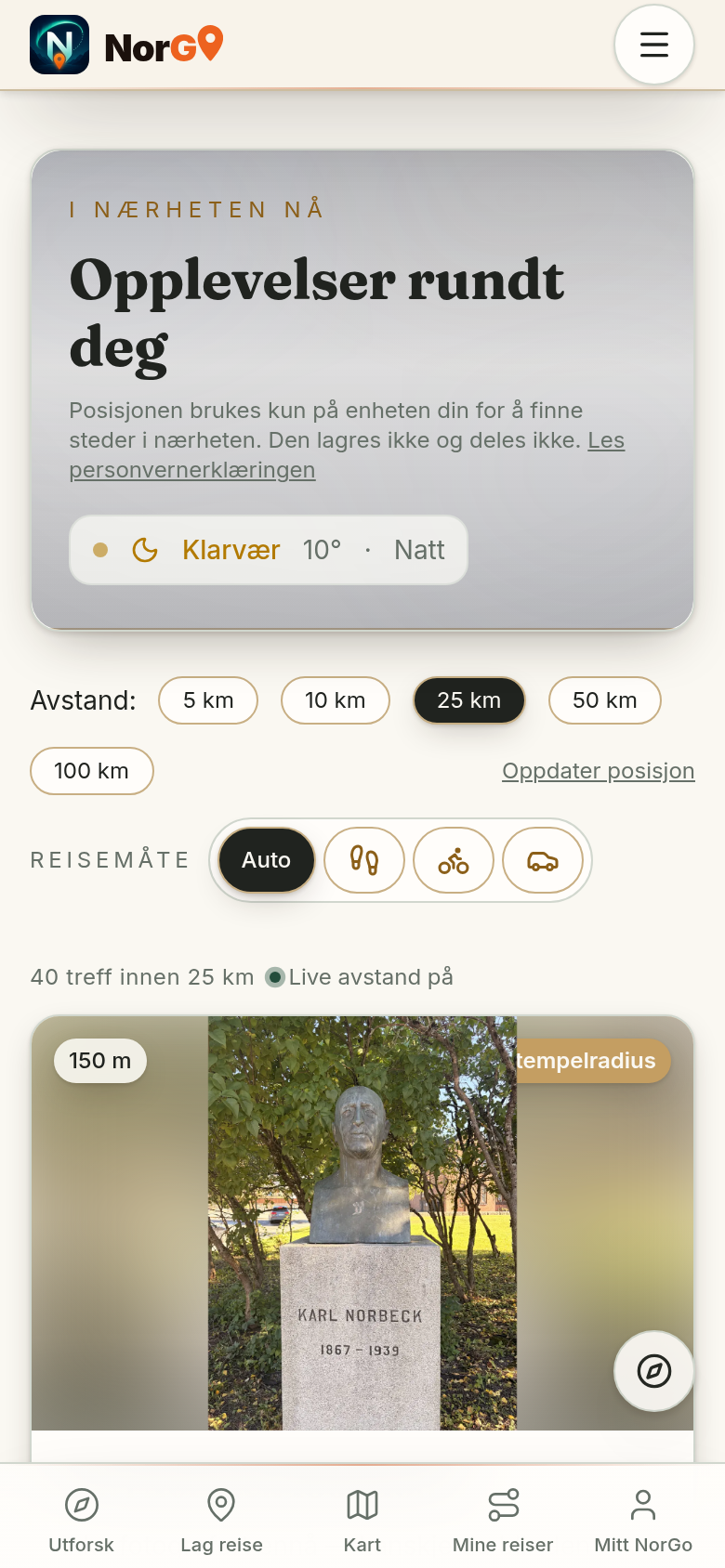Open the hamburger menu
Screen dimensions: 725x1568
click(x=654, y=45)
